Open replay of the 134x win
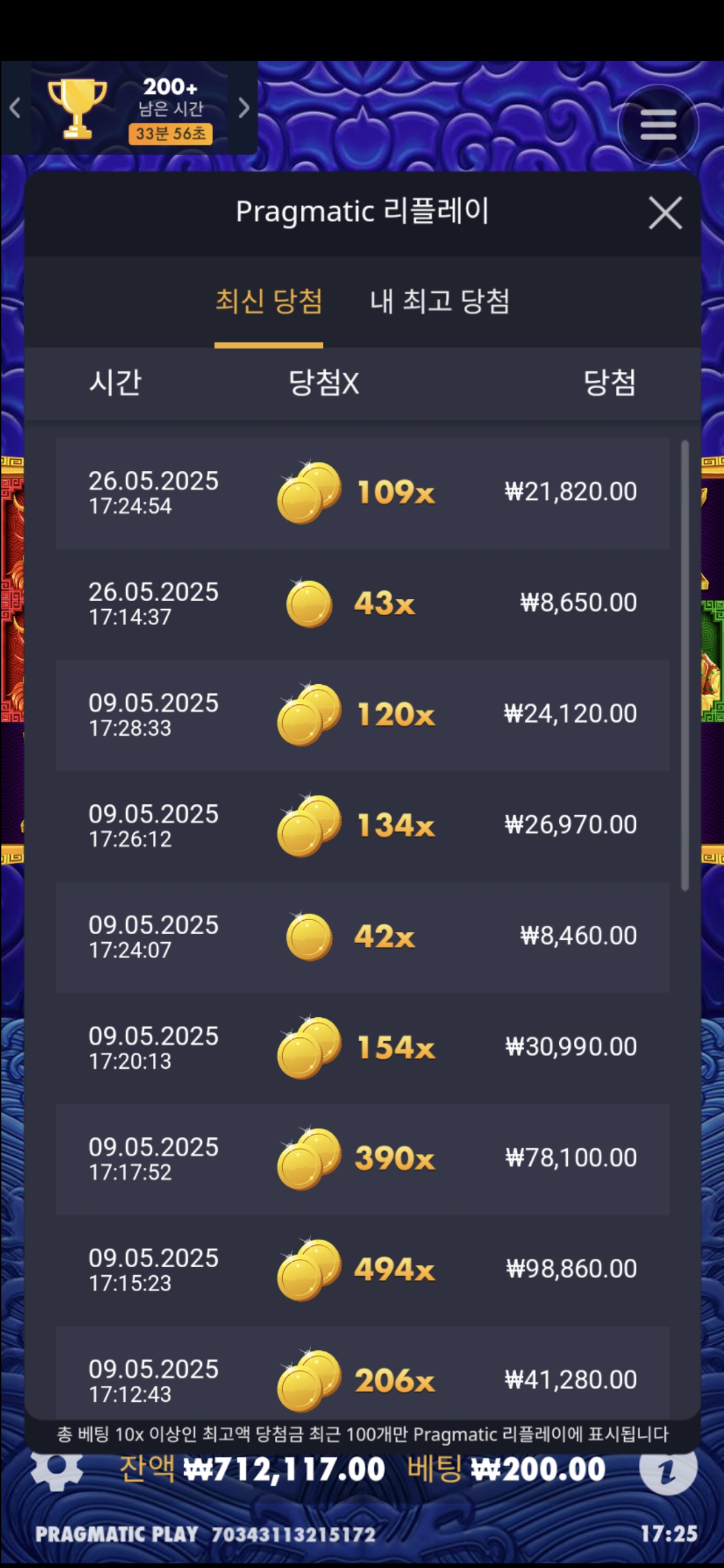Screen dimensions: 724x1568 pyautogui.click(x=362, y=826)
